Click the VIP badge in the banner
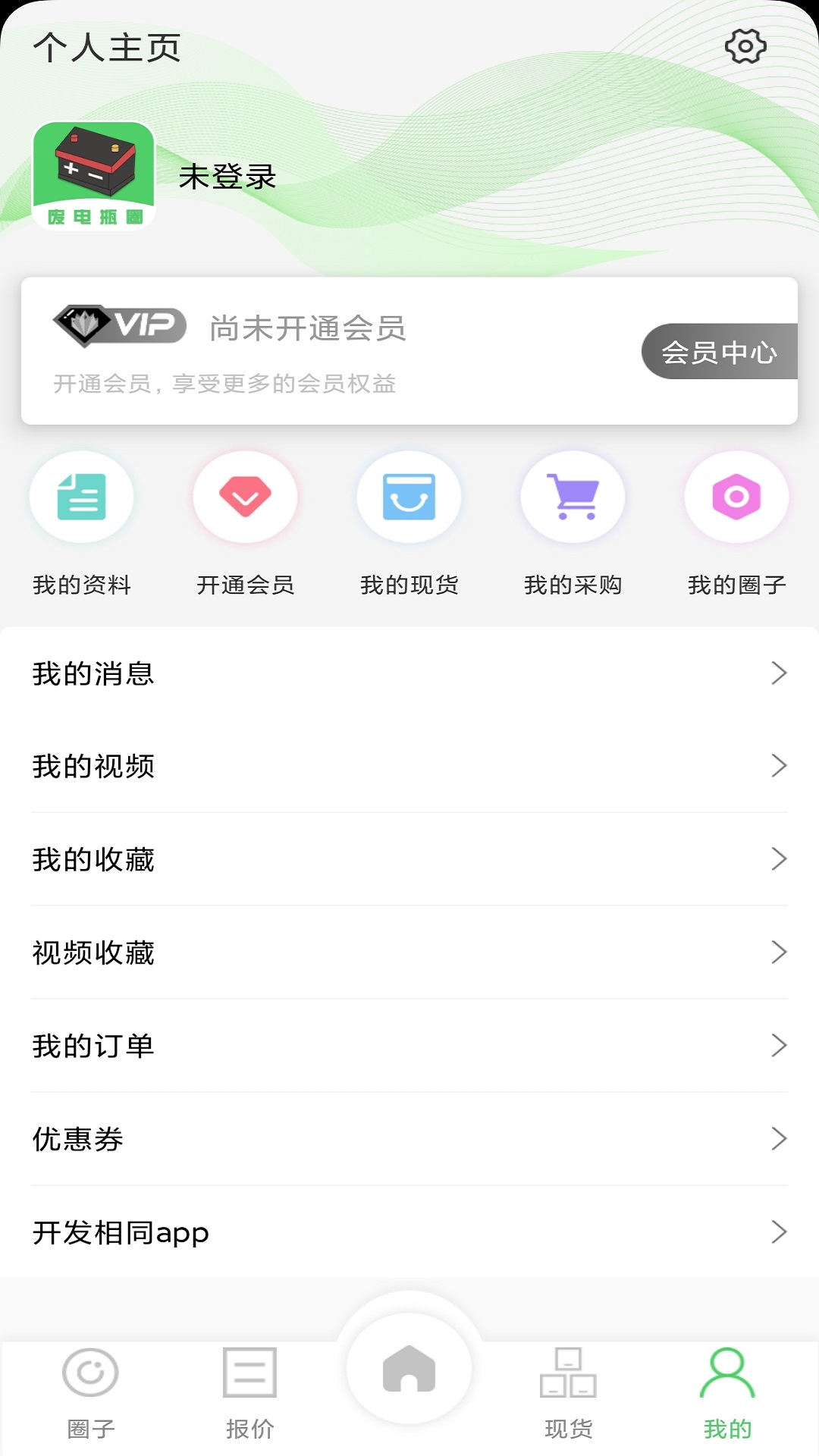 (119, 325)
